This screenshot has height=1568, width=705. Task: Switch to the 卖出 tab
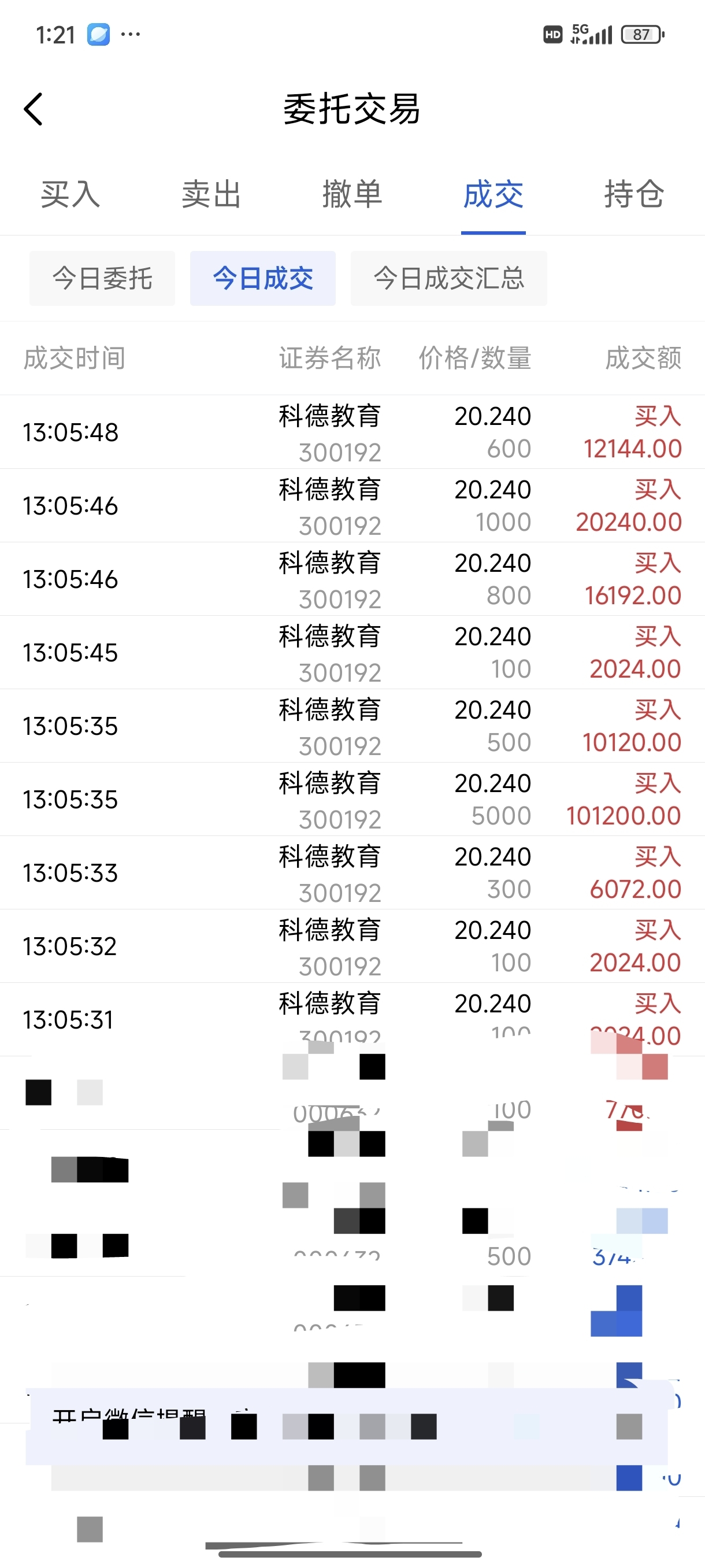(x=211, y=195)
